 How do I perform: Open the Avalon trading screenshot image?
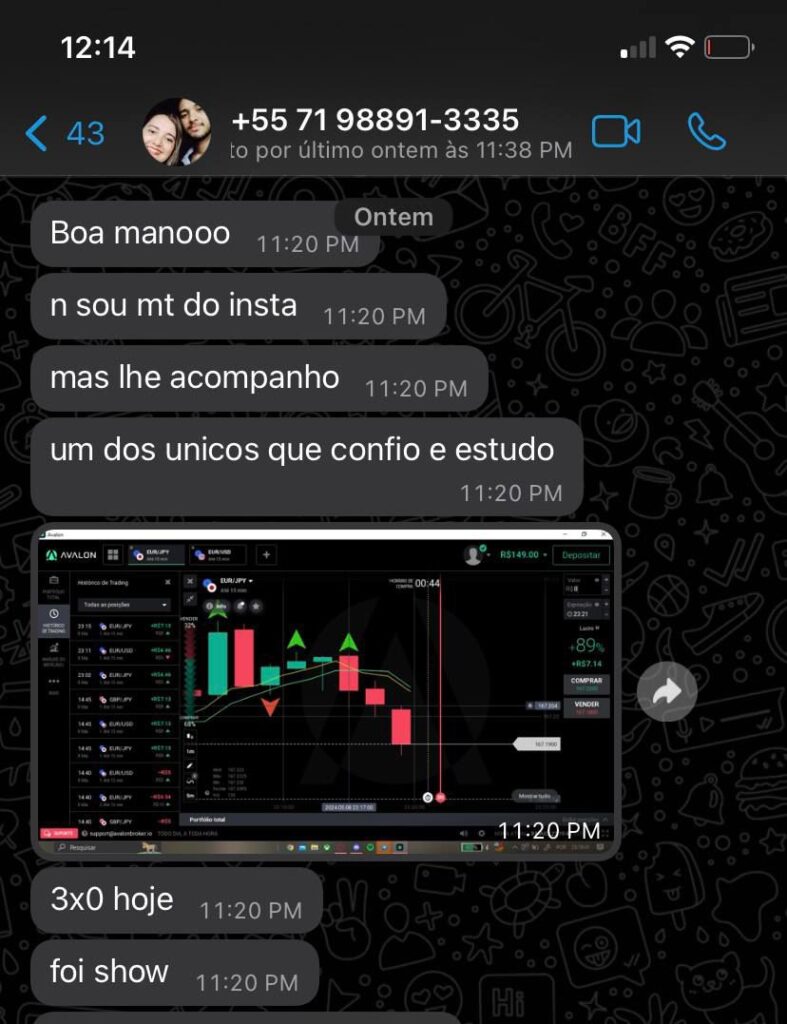326,690
